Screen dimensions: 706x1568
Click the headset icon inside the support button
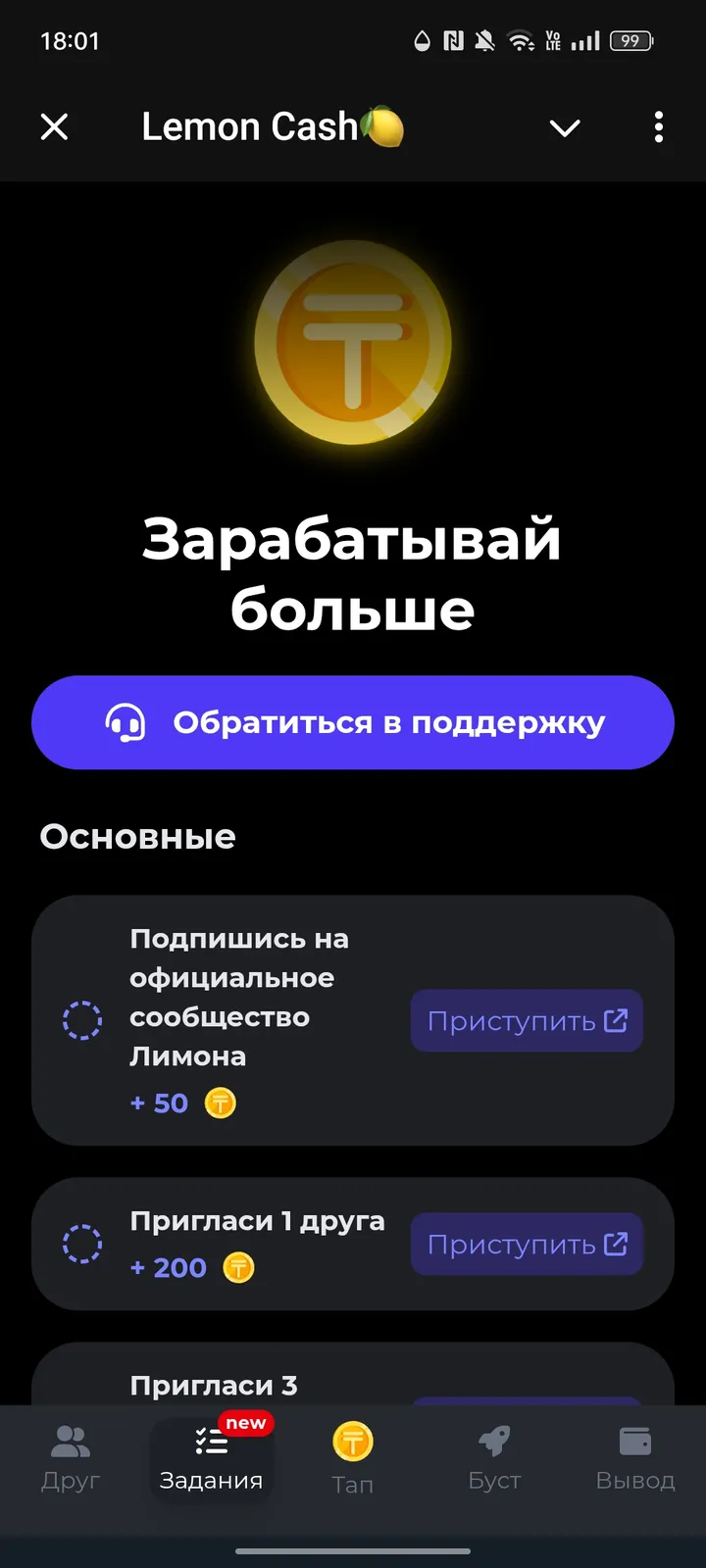click(126, 722)
